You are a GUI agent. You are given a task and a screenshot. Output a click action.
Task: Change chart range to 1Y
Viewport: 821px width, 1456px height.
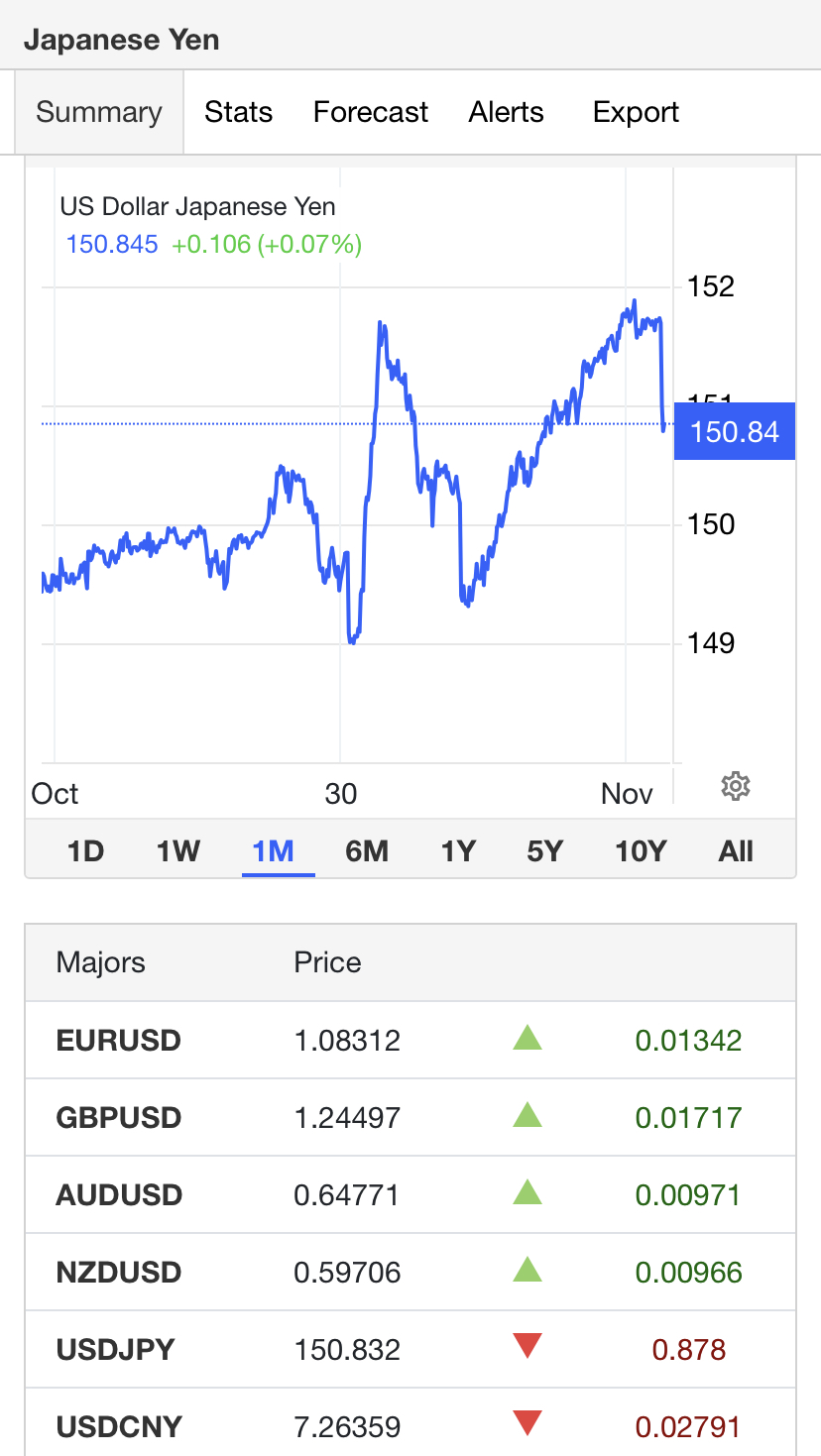(458, 850)
